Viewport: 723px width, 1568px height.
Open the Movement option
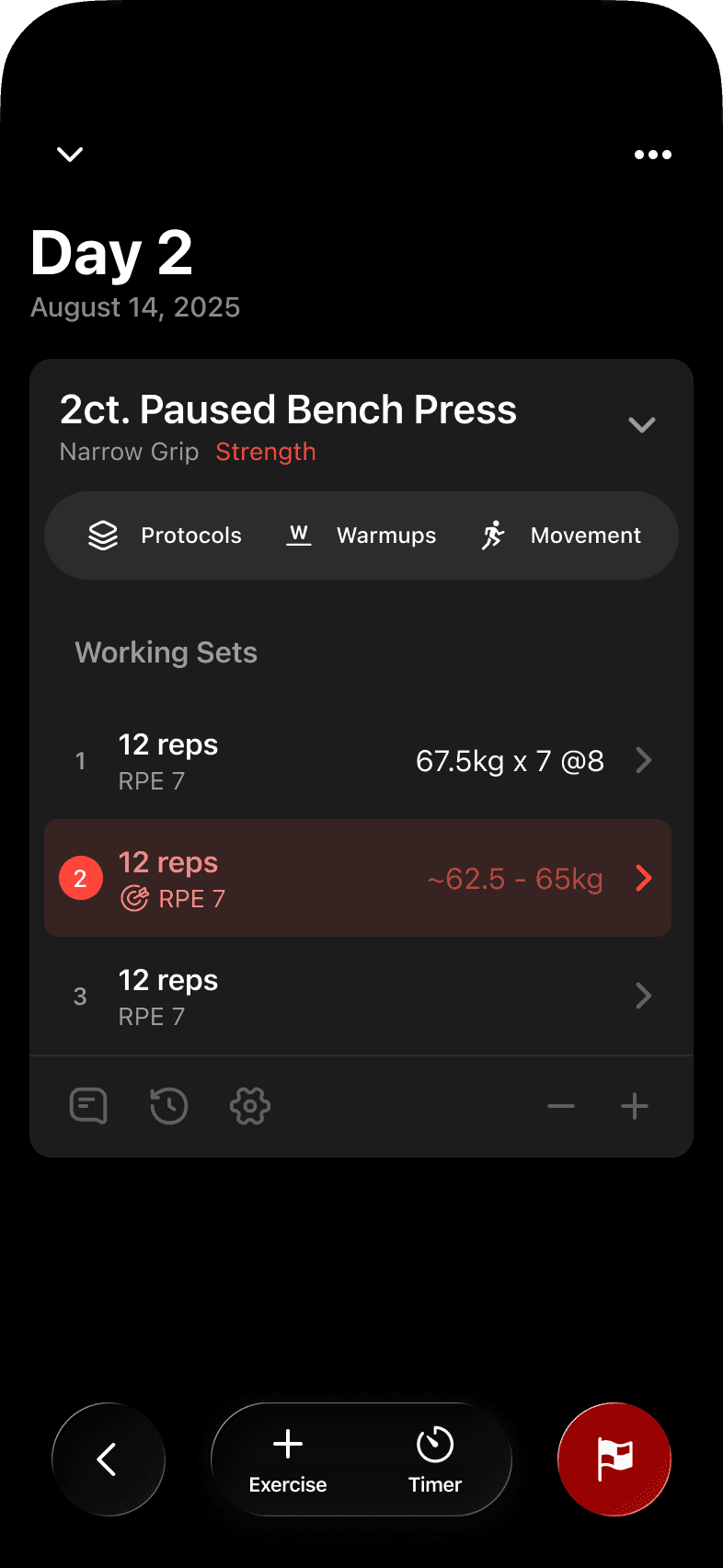560,536
